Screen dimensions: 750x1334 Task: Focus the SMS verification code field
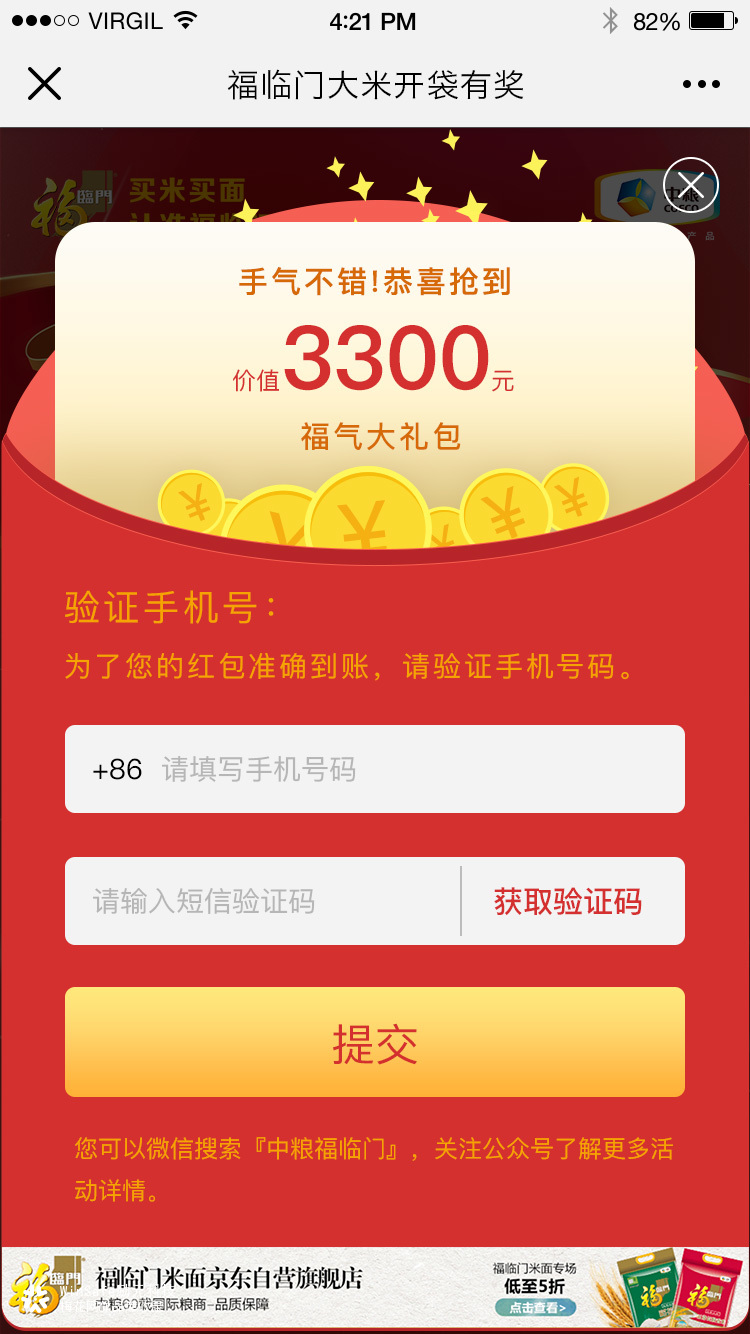(x=262, y=901)
